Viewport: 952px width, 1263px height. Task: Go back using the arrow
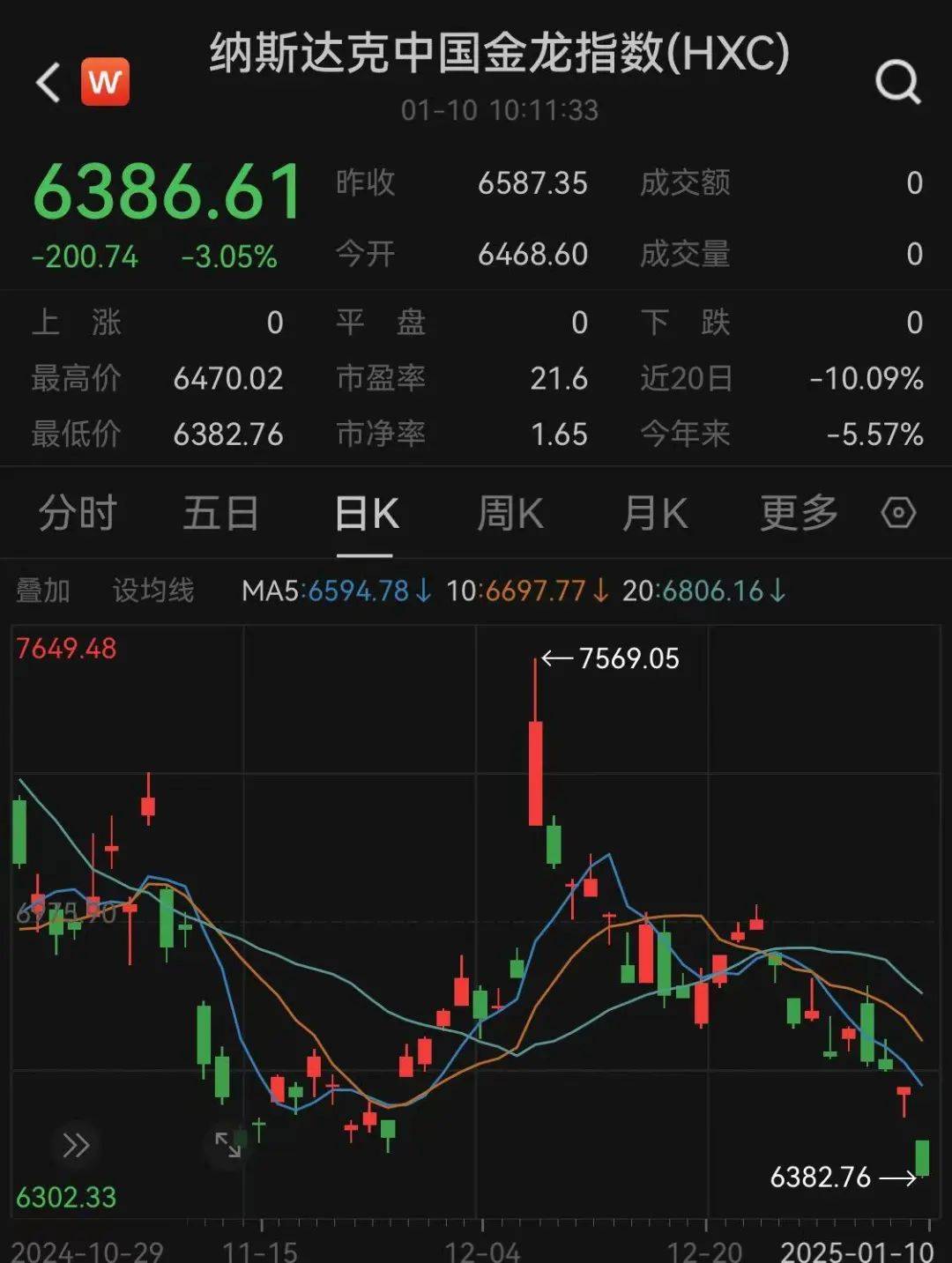click(x=48, y=83)
